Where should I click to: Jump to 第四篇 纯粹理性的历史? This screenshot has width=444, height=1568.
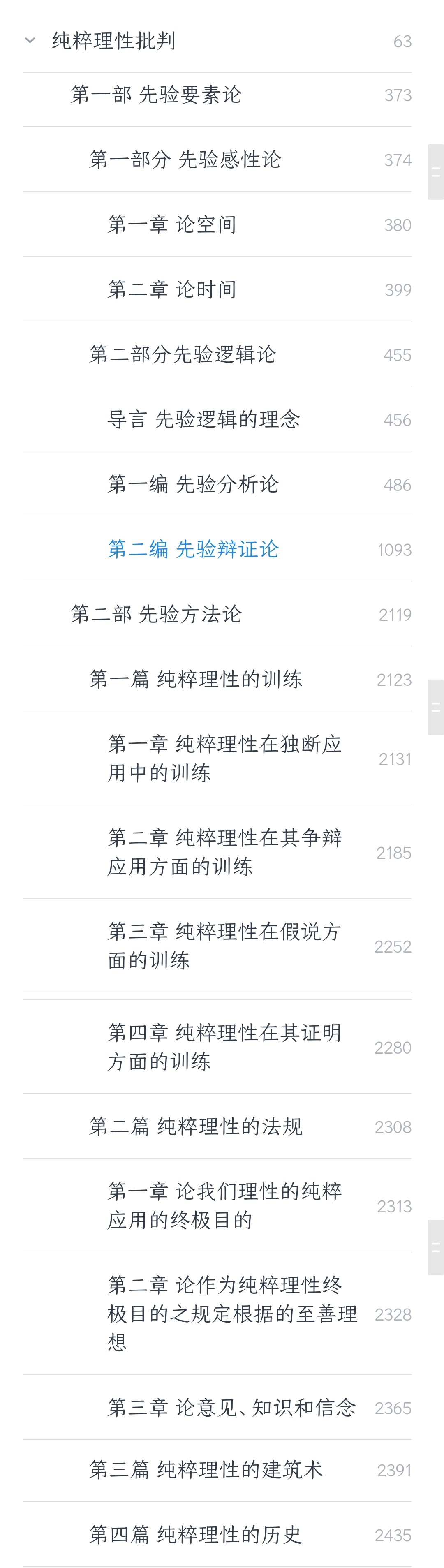[196, 1535]
